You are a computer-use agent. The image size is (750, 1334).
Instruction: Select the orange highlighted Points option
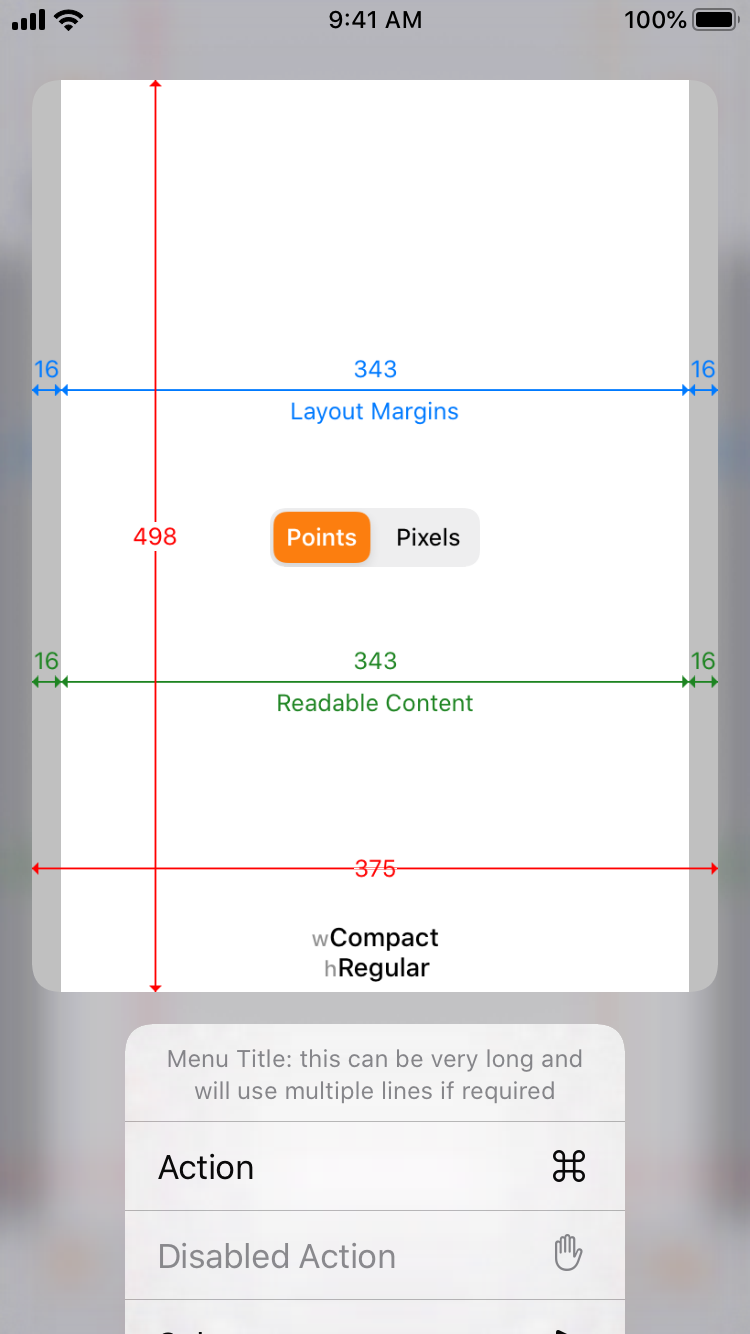click(321, 537)
